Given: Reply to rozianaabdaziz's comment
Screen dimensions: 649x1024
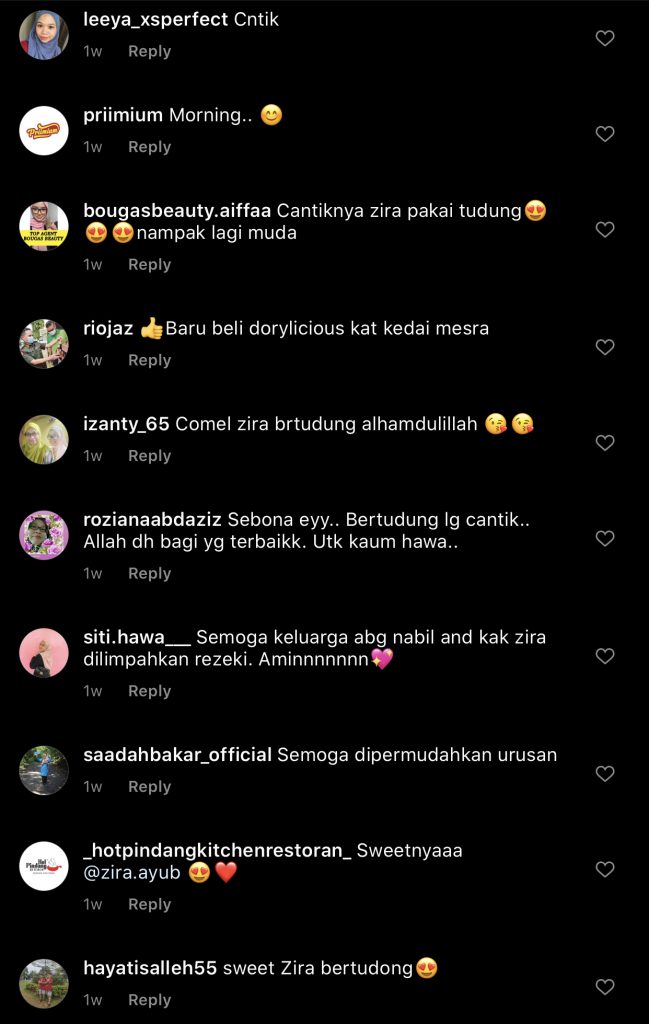Looking at the screenshot, I should pyautogui.click(x=149, y=573).
